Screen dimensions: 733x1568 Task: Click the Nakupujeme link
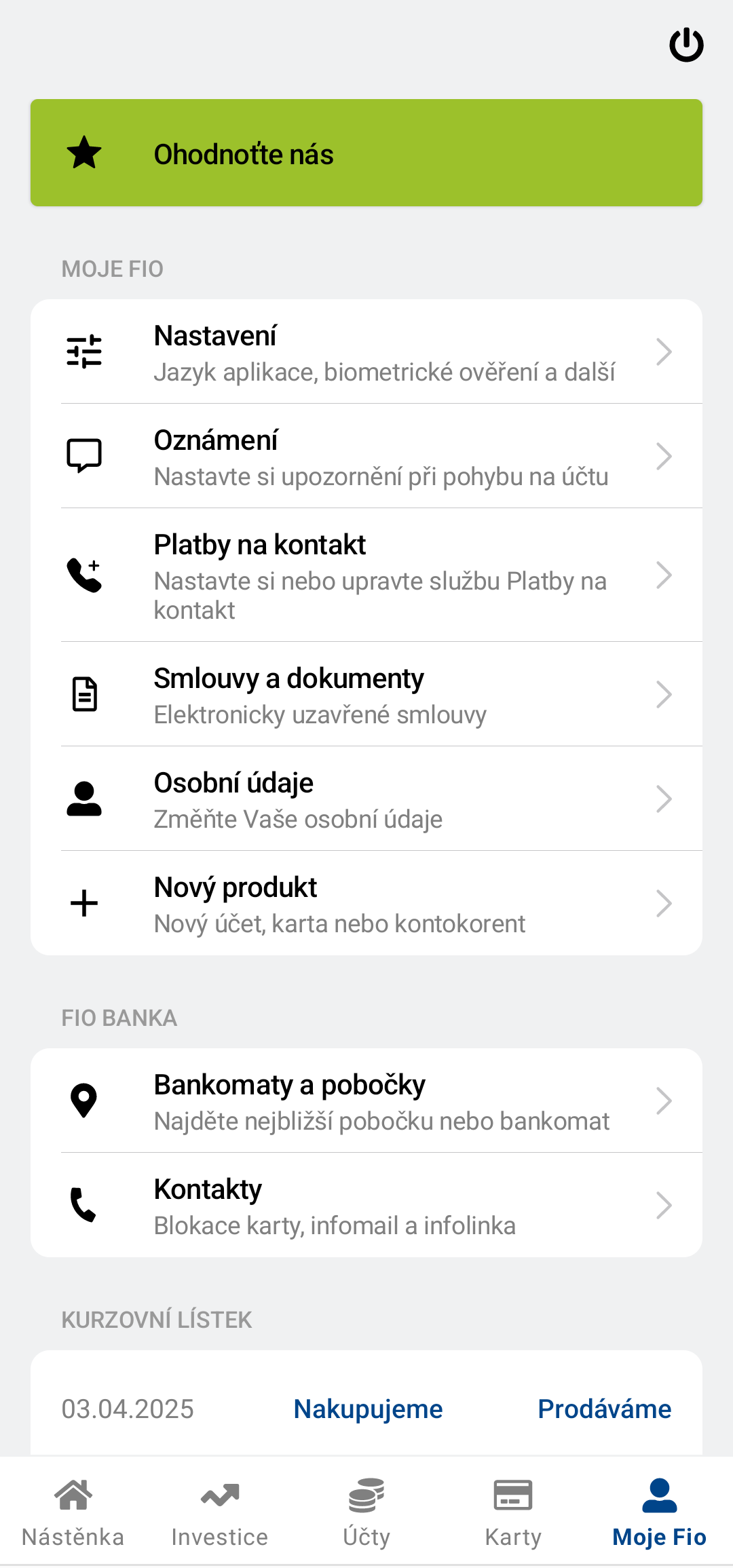[367, 1409]
